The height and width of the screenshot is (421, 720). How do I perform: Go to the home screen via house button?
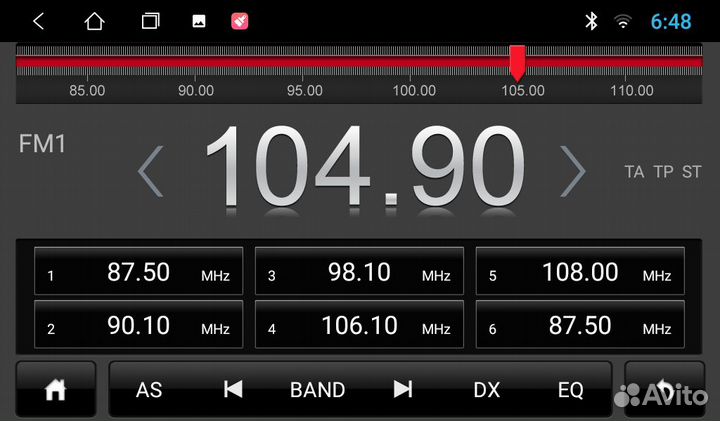pos(56,390)
